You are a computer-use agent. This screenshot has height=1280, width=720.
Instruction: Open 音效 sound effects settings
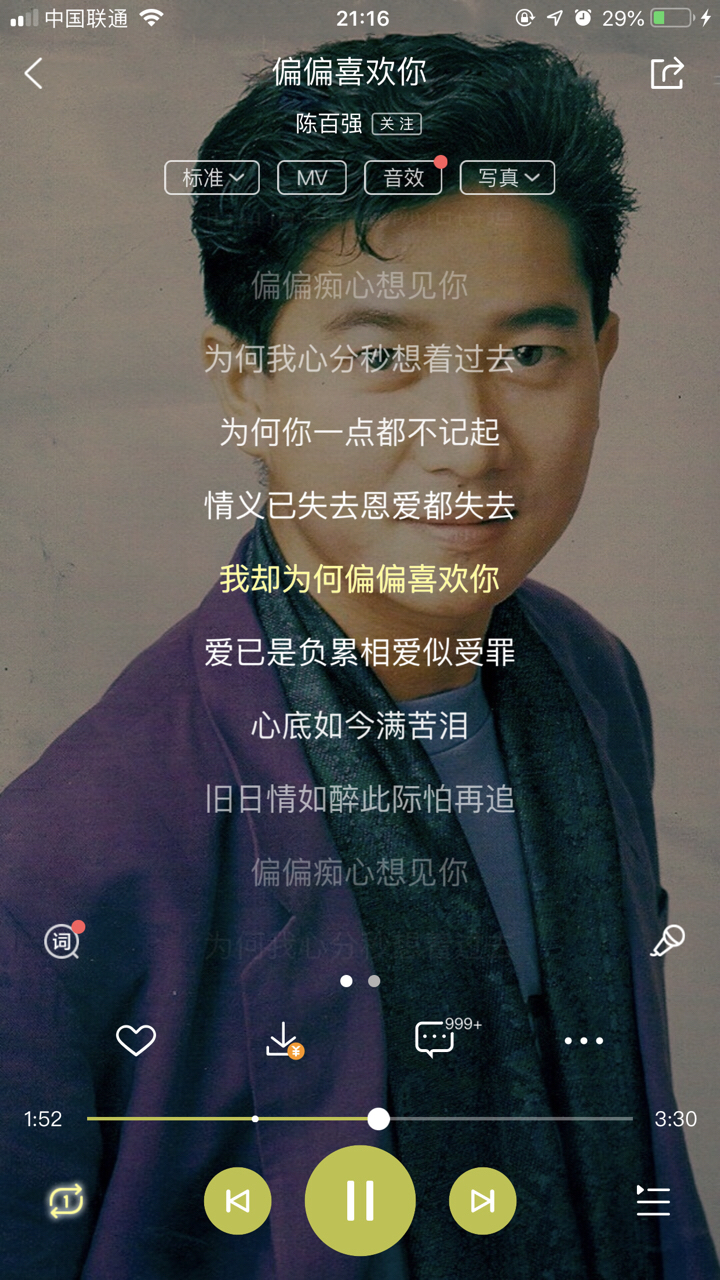[x=404, y=178]
